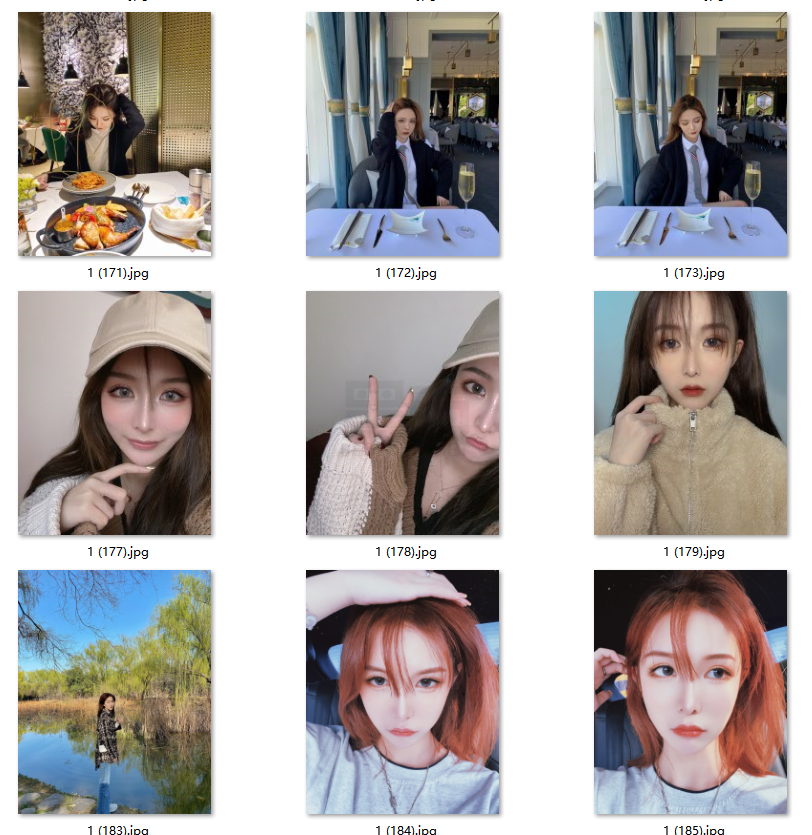Open image 1 (177).jpg
The image size is (812, 835).
(114, 413)
